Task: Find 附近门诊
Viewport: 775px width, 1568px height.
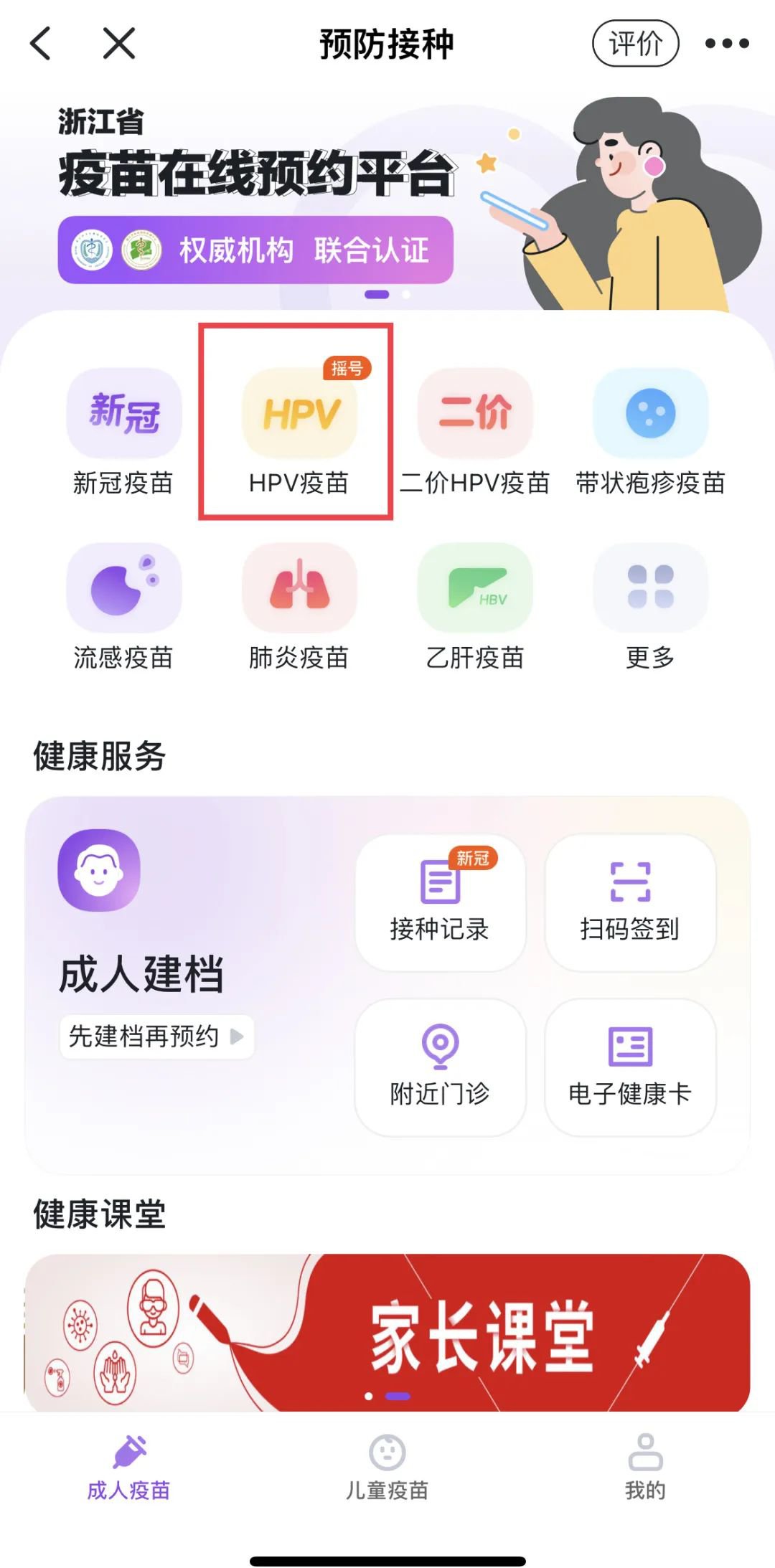Action: 440,1067
